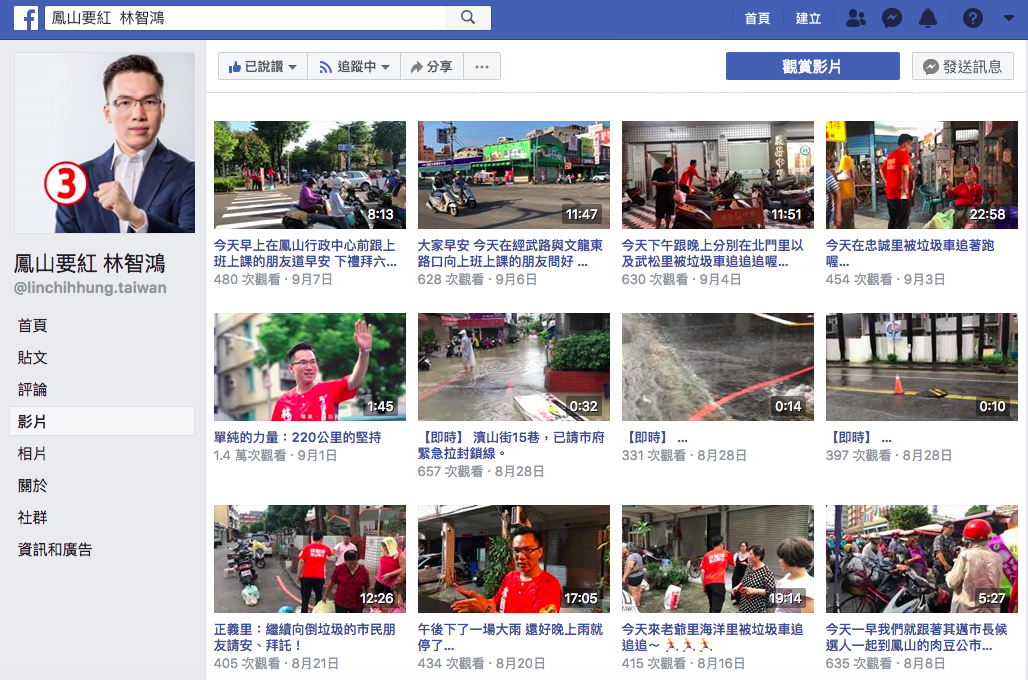This screenshot has height=680, width=1028.
Task: Open the help question-mark menu
Action: [x=972, y=18]
